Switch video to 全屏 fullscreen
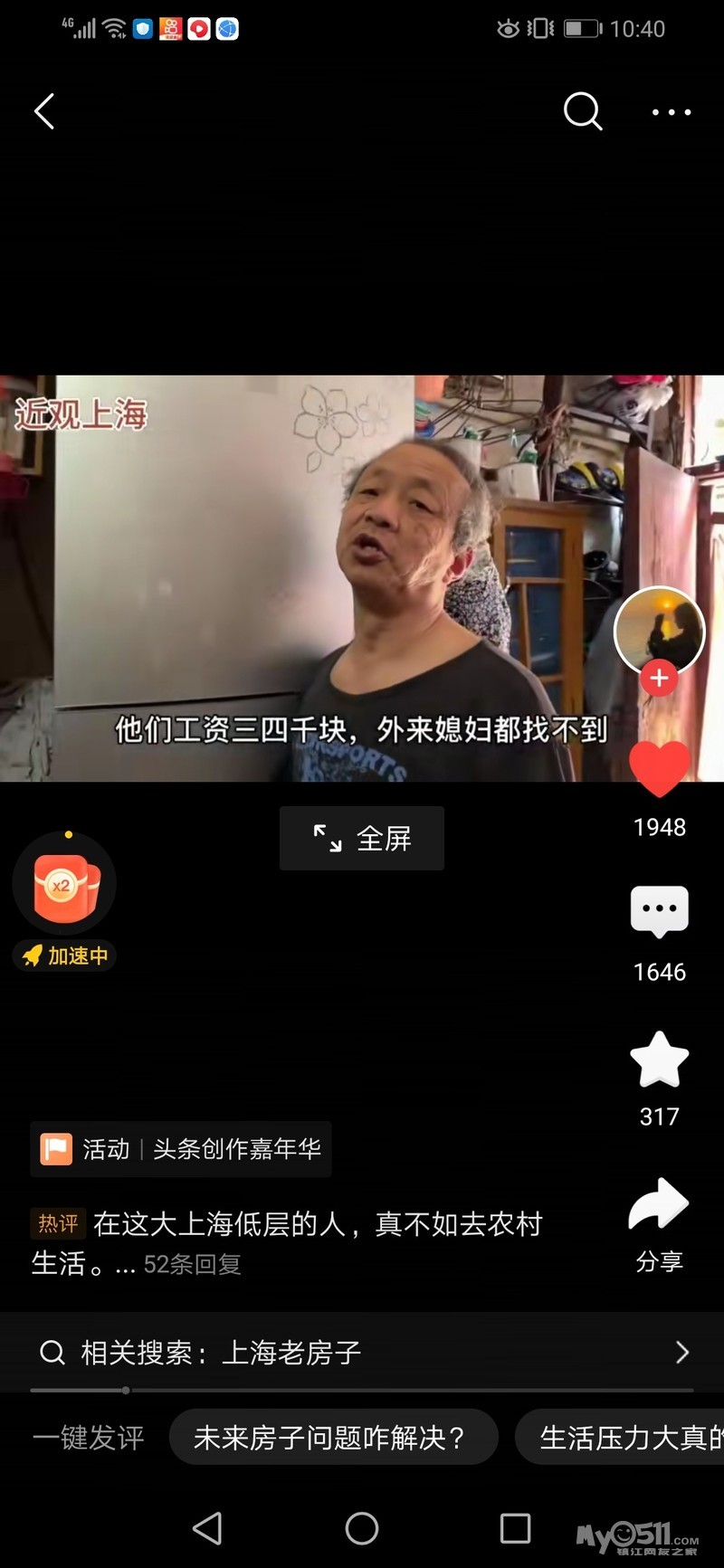 click(362, 839)
